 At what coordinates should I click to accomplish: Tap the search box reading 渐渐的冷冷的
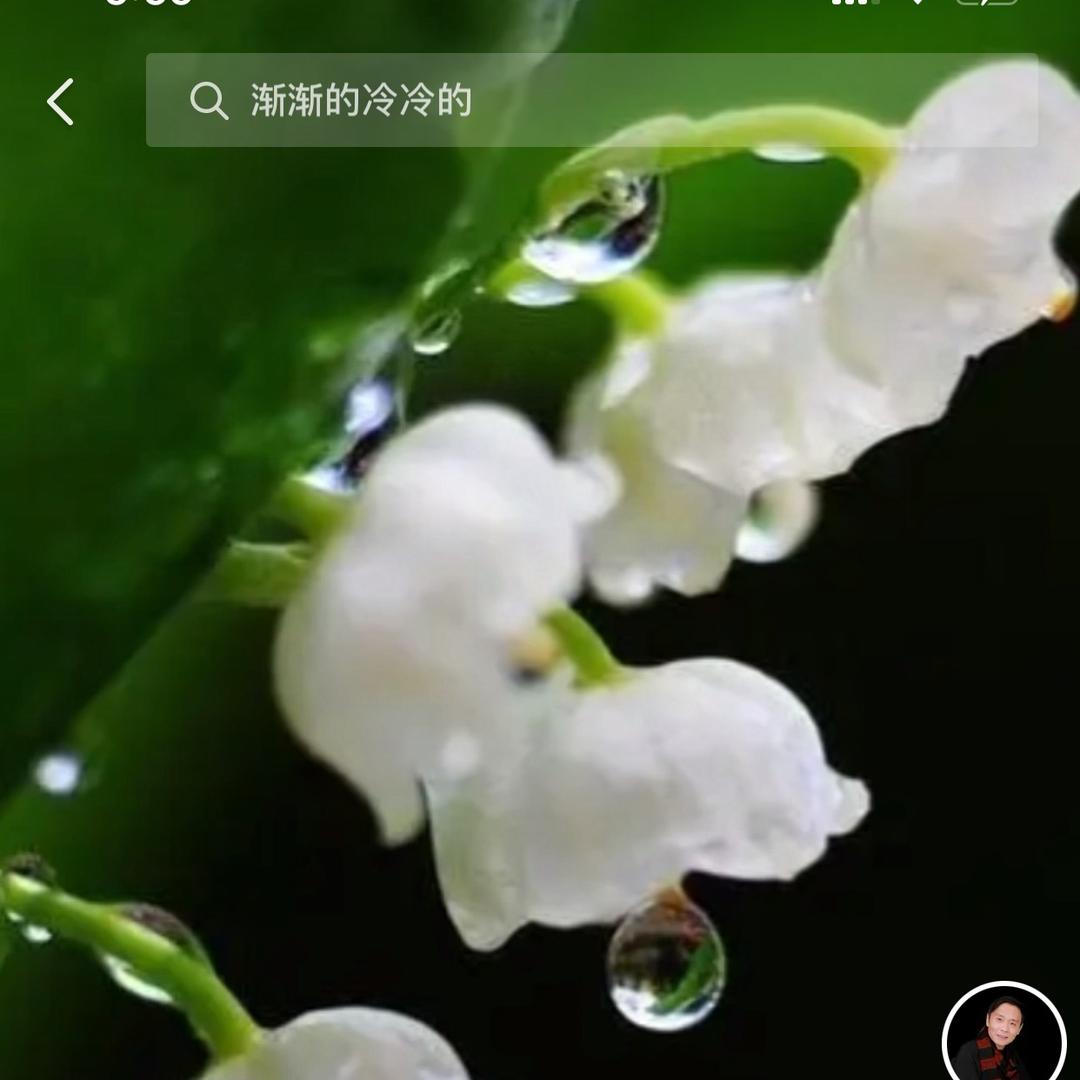click(590, 101)
